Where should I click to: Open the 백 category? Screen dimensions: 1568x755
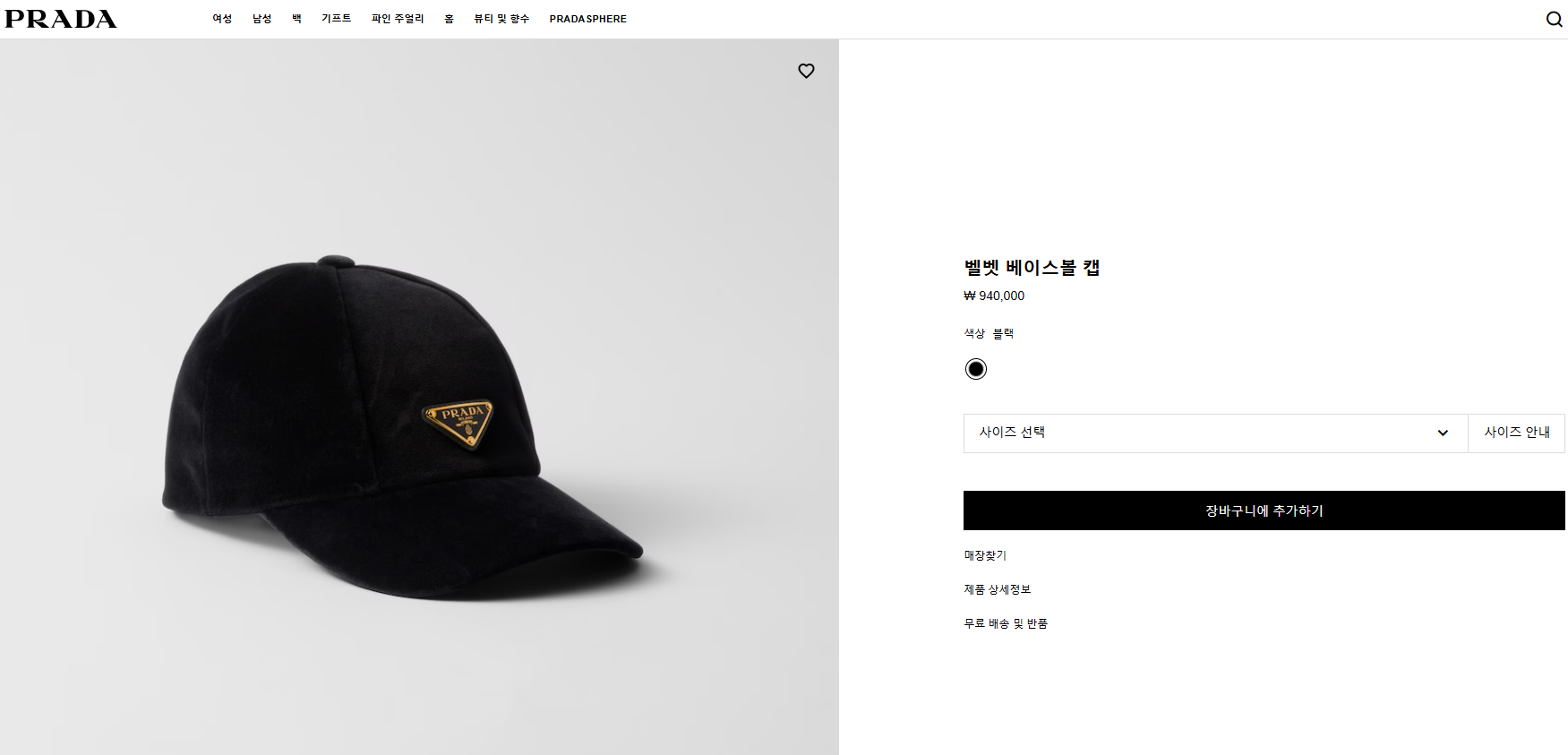pyautogui.click(x=296, y=19)
